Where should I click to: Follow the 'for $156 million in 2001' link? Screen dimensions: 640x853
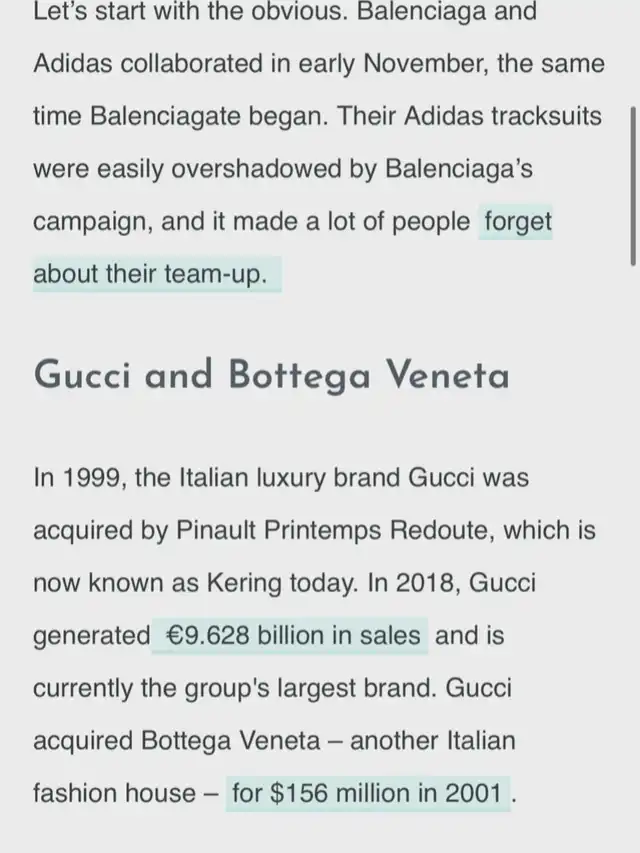point(367,794)
